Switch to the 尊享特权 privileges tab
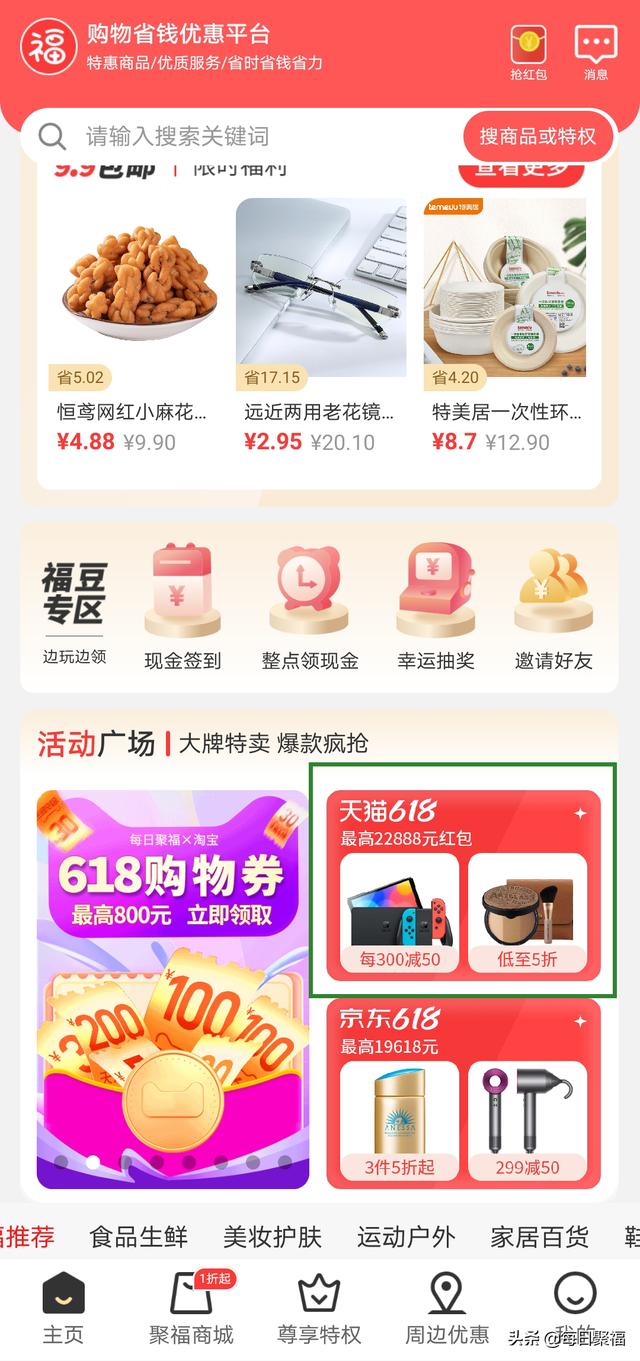 coord(319,1308)
